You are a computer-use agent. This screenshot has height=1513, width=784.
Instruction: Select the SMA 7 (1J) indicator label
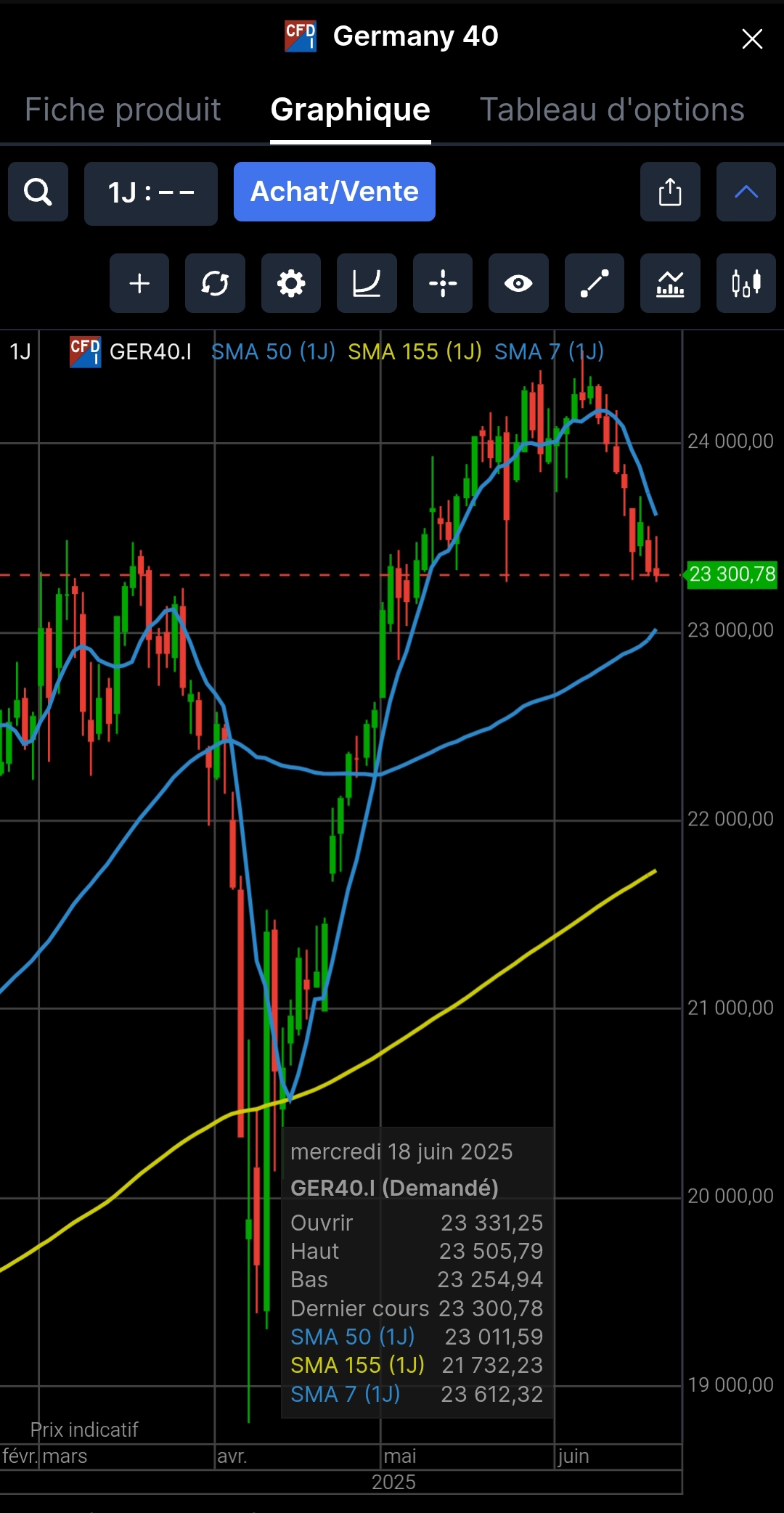pyautogui.click(x=549, y=352)
